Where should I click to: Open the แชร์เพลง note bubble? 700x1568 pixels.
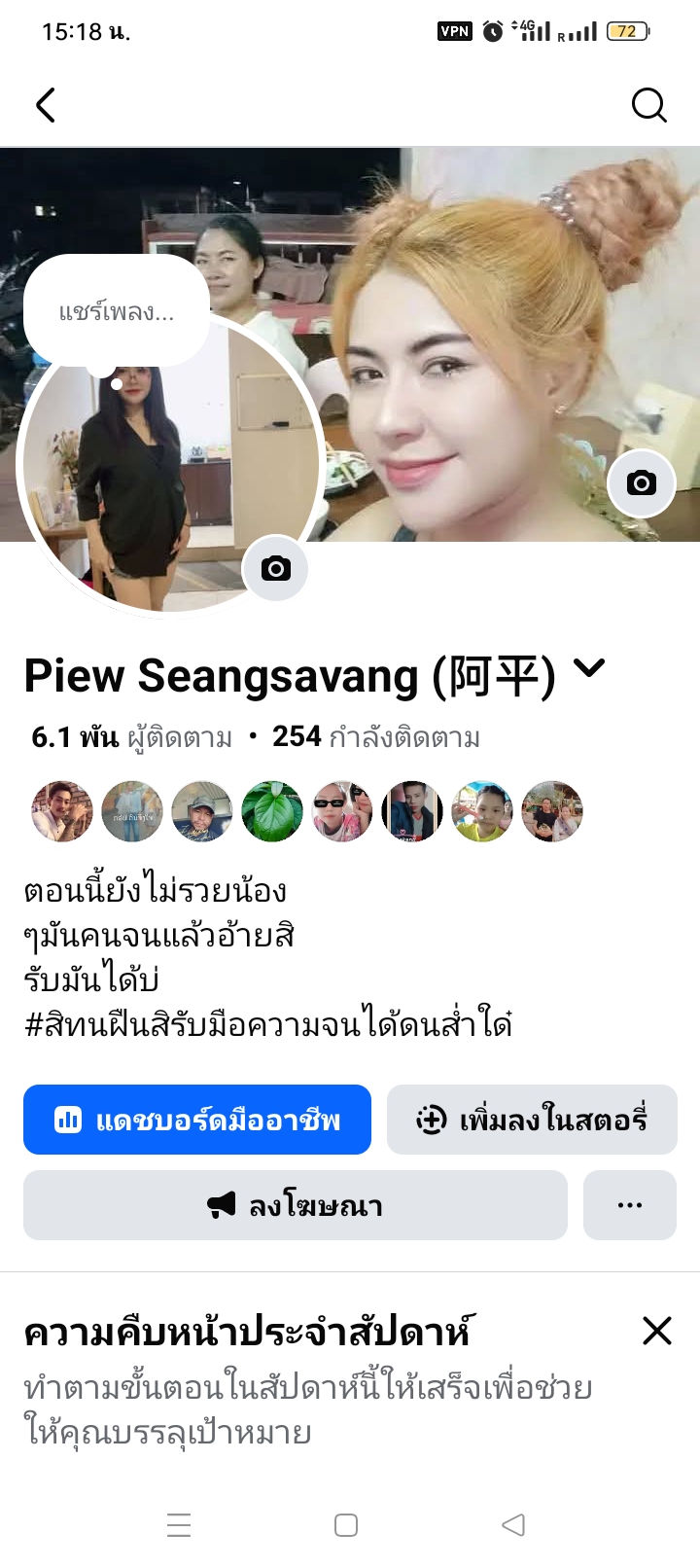tap(117, 312)
